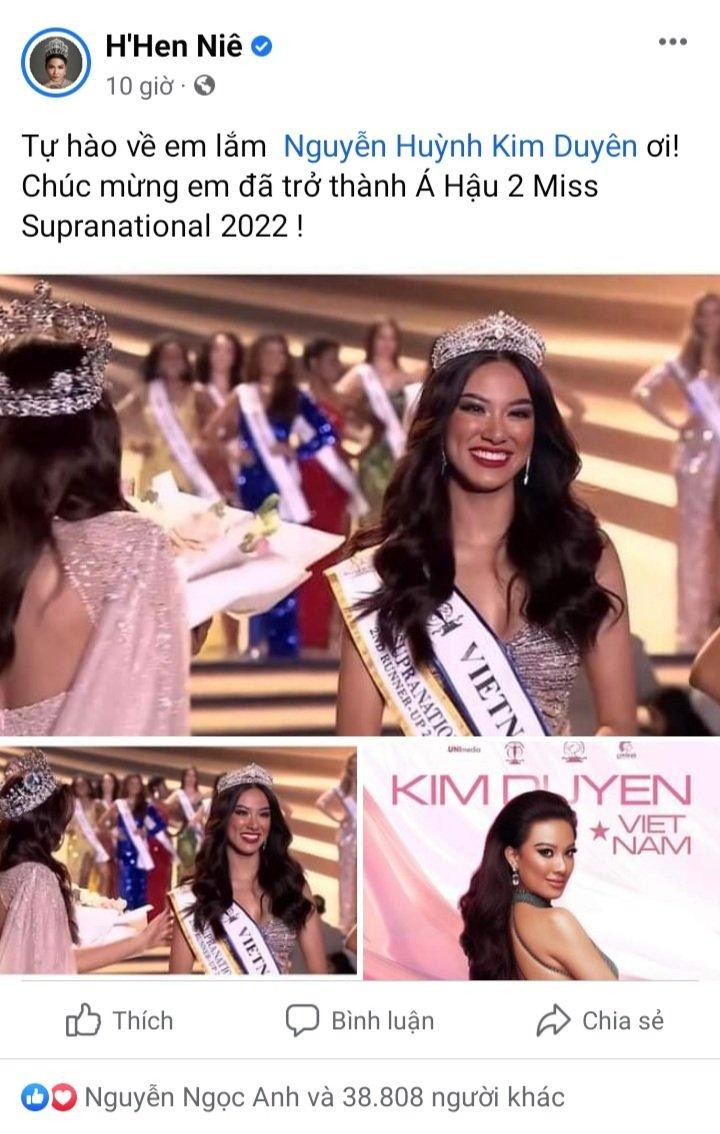Share the post with Chia sẻ
The width and height of the screenshot is (720, 1134).
(x=600, y=1021)
